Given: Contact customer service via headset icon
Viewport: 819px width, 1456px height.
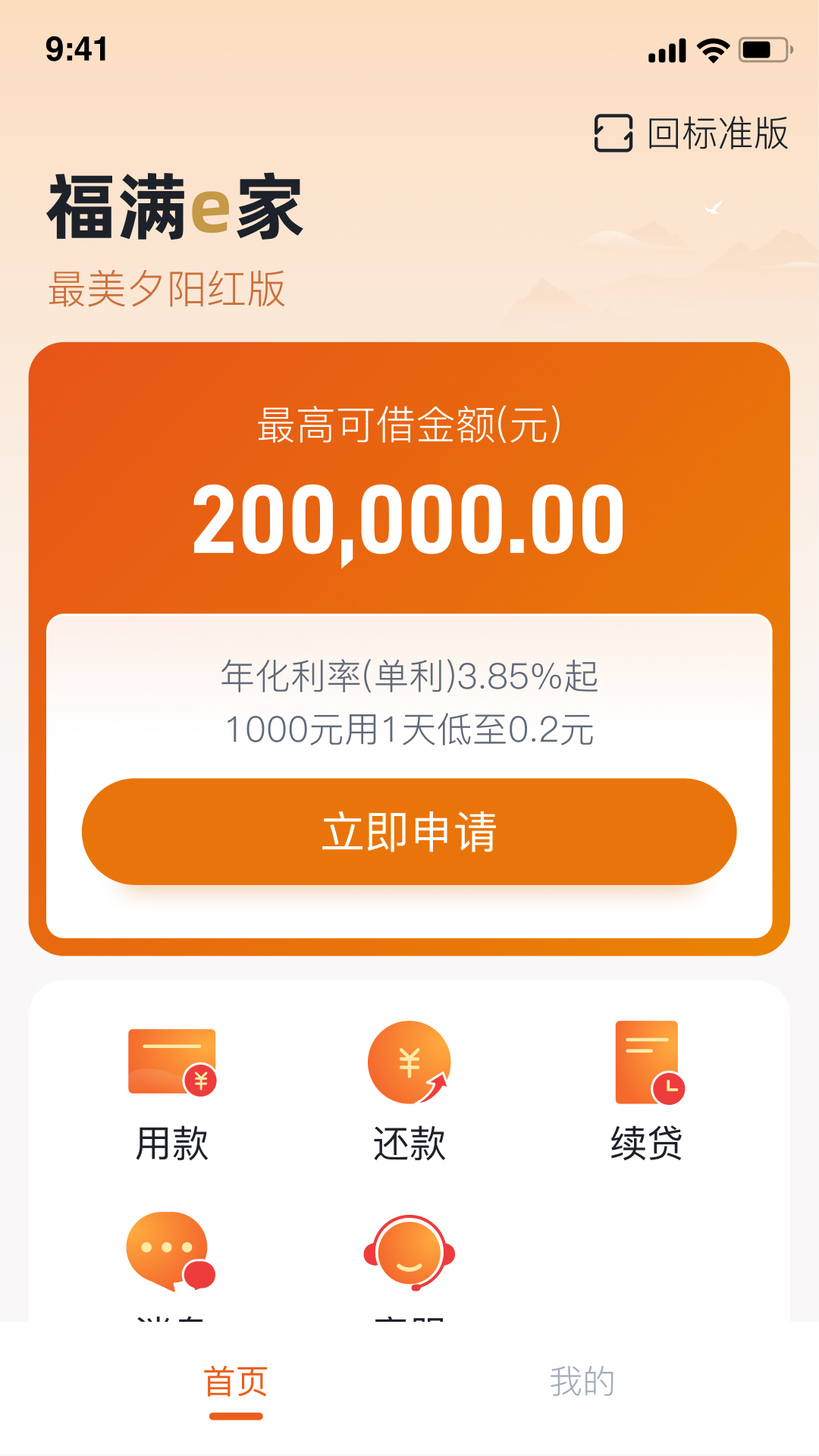Looking at the screenshot, I should click(x=409, y=1253).
